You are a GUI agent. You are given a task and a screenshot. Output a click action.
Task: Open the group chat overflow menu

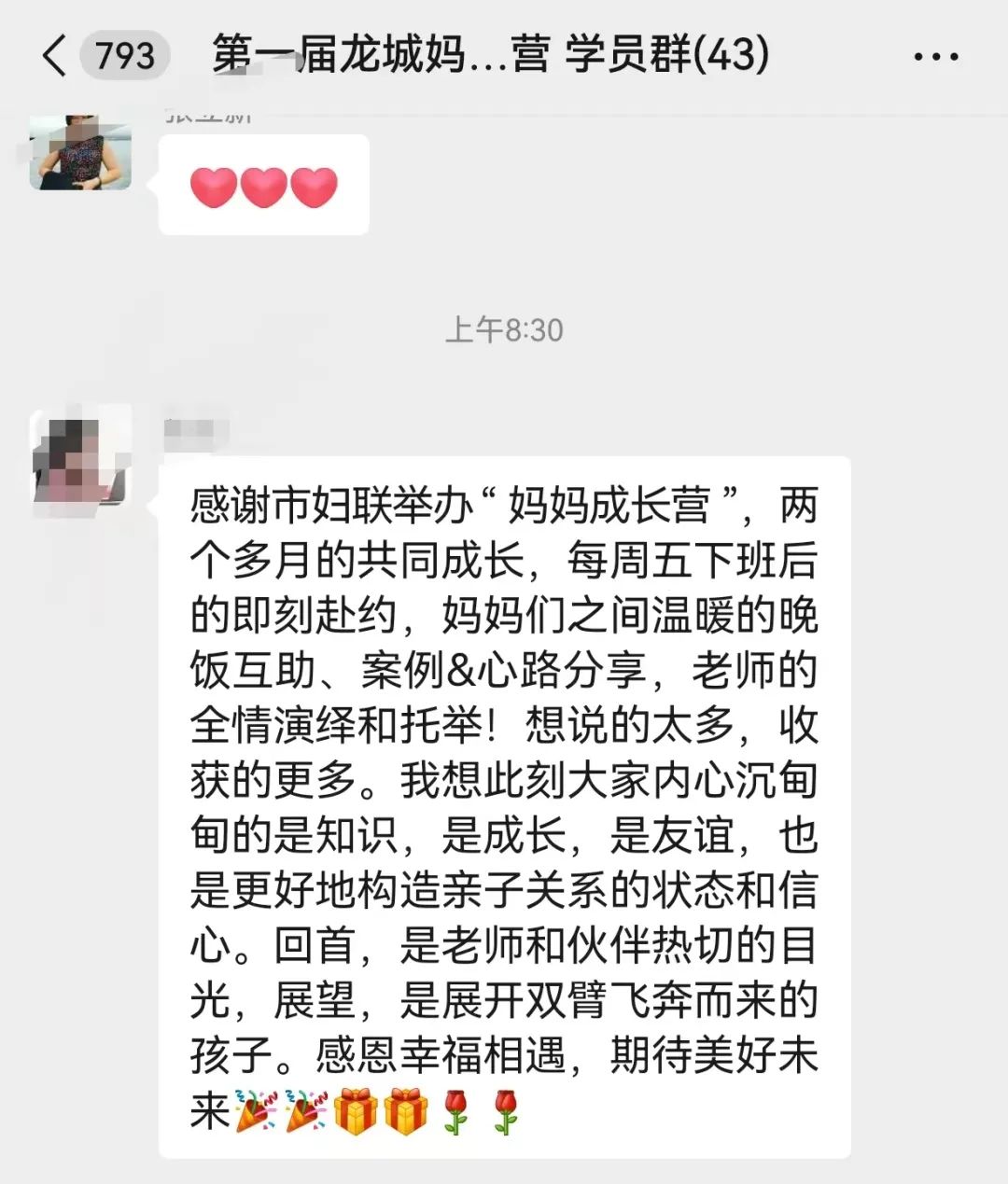coord(935,57)
